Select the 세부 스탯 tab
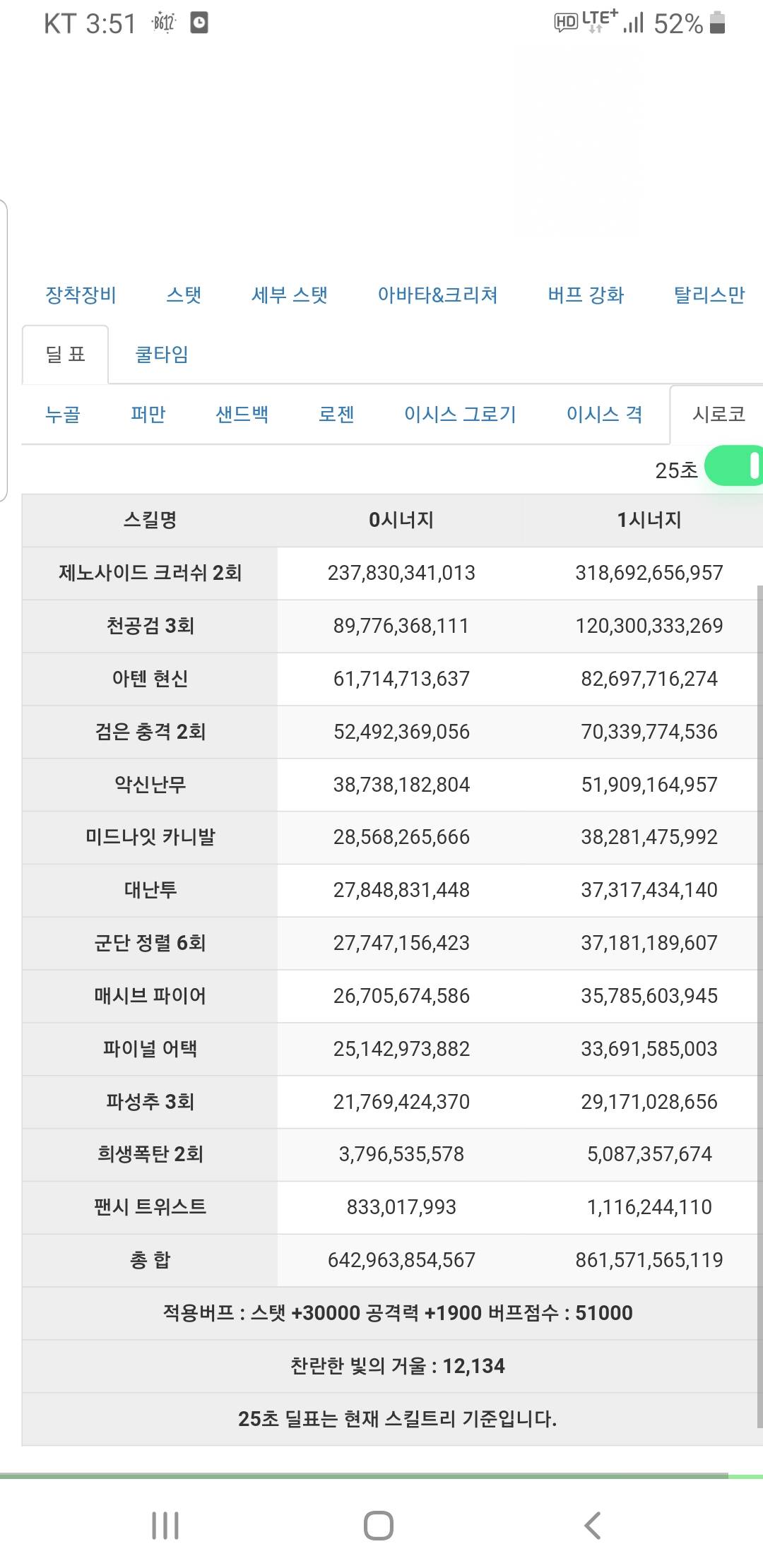The width and height of the screenshot is (763, 1568). [x=290, y=295]
